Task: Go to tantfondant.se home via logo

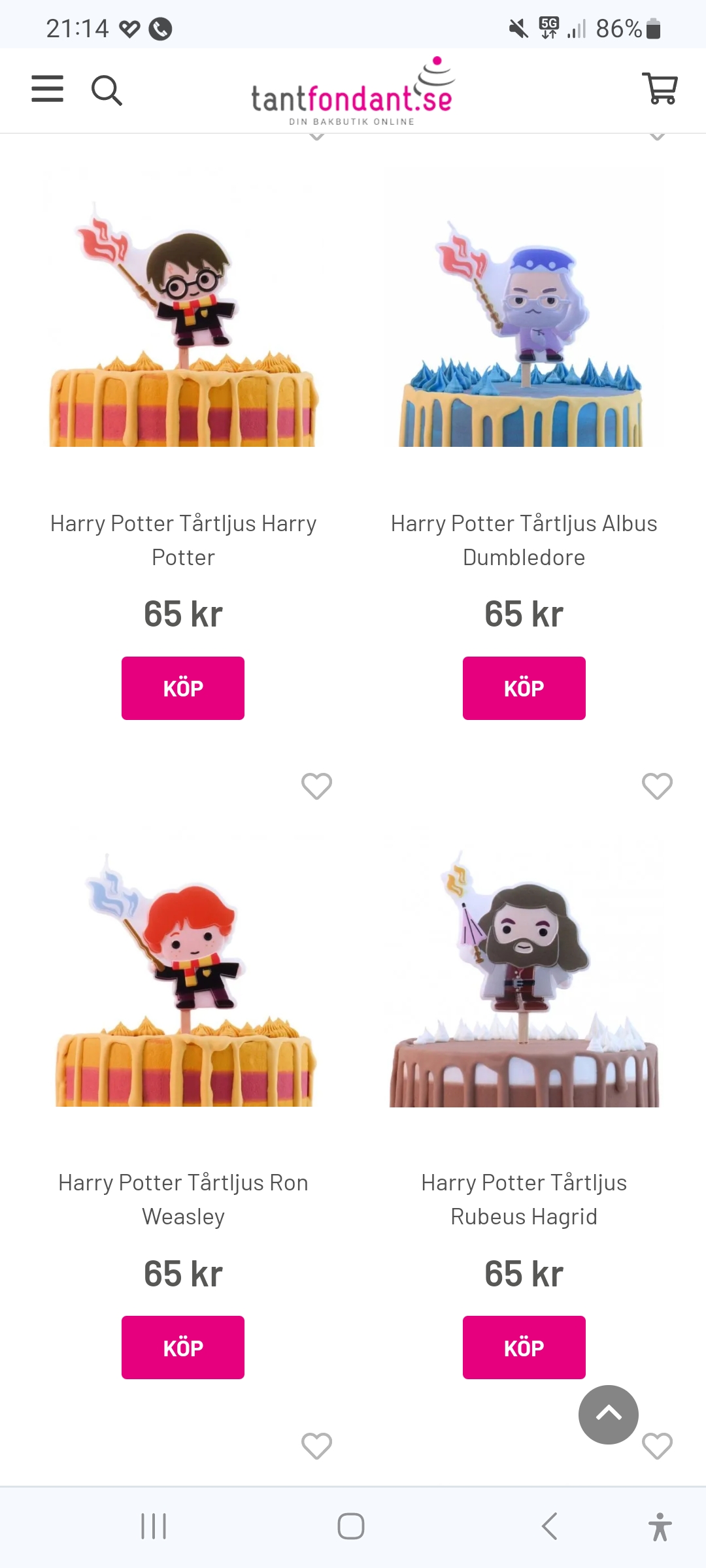Action: click(352, 93)
